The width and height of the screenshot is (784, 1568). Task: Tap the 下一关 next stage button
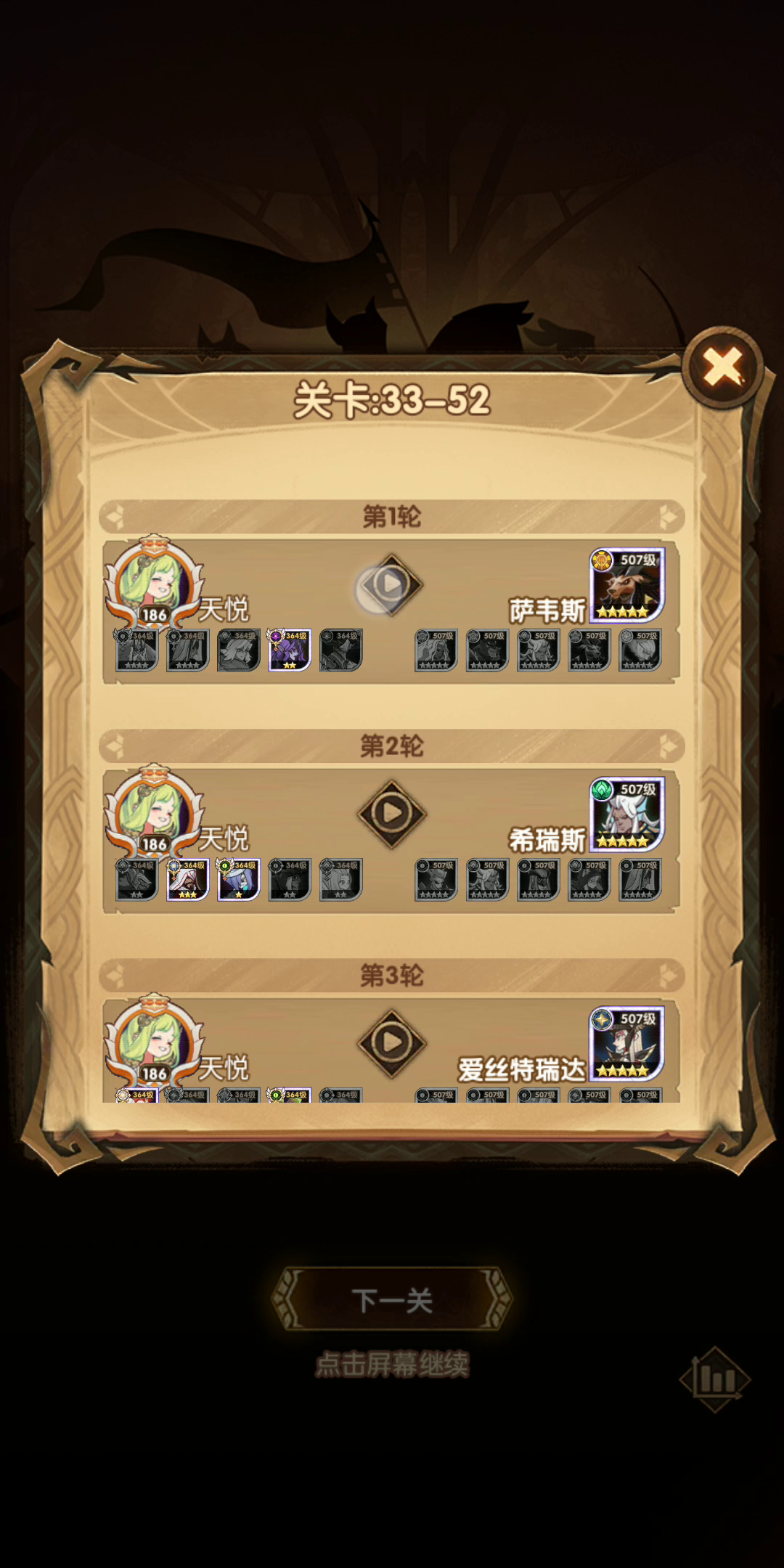[x=392, y=1299]
